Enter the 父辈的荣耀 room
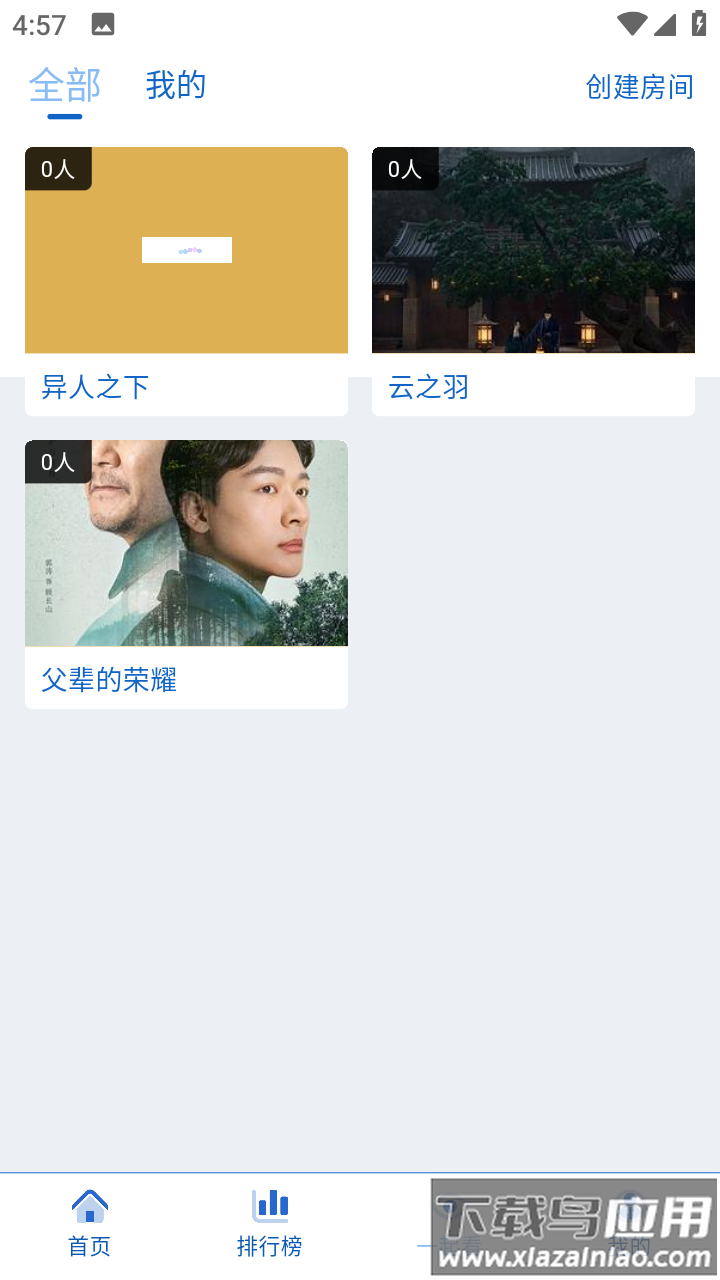The width and height of the screenshot is (720, 1280). (186, 573)
